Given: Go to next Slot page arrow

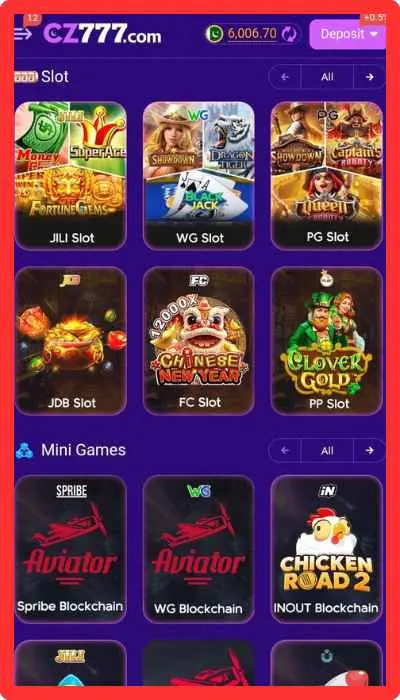Looking at the screenshot, I should coord(369,77).
